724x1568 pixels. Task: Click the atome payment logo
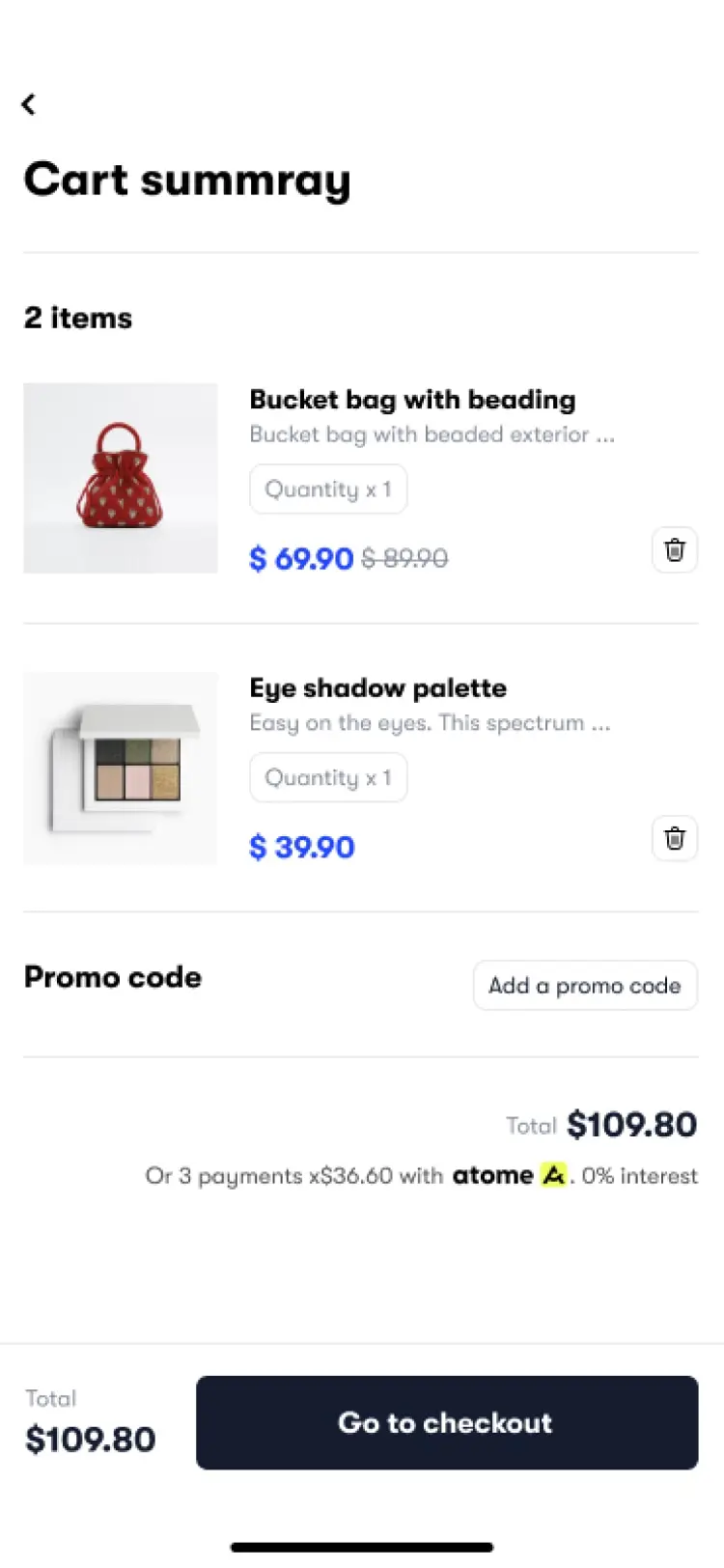coord(553,1175)
